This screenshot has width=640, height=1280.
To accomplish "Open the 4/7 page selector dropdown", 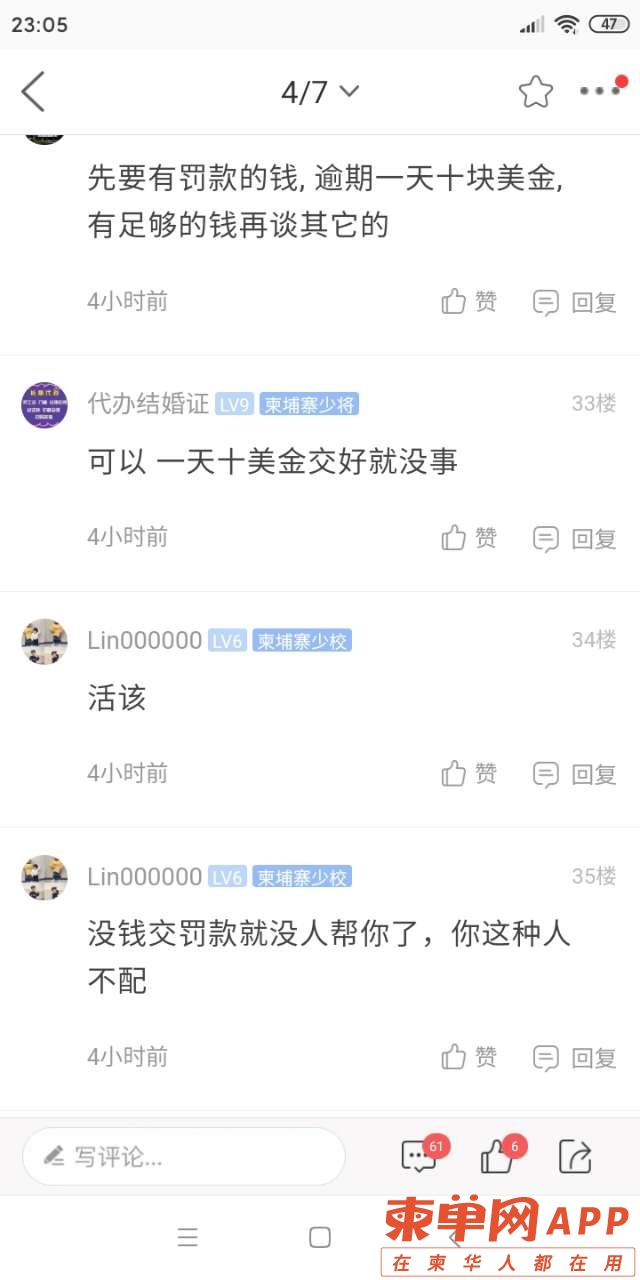I will coord(319,92).
